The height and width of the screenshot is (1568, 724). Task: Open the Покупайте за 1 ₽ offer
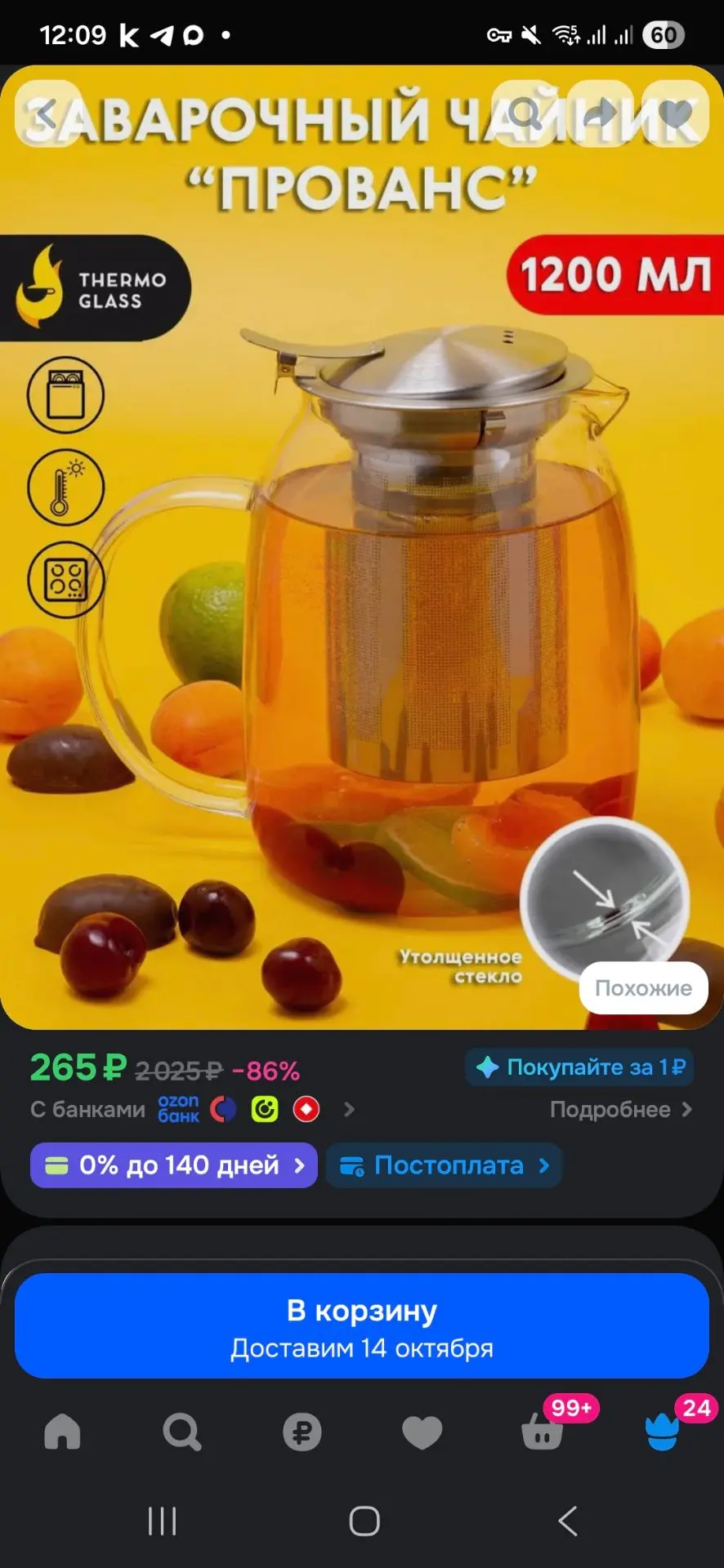point(579,1067)
